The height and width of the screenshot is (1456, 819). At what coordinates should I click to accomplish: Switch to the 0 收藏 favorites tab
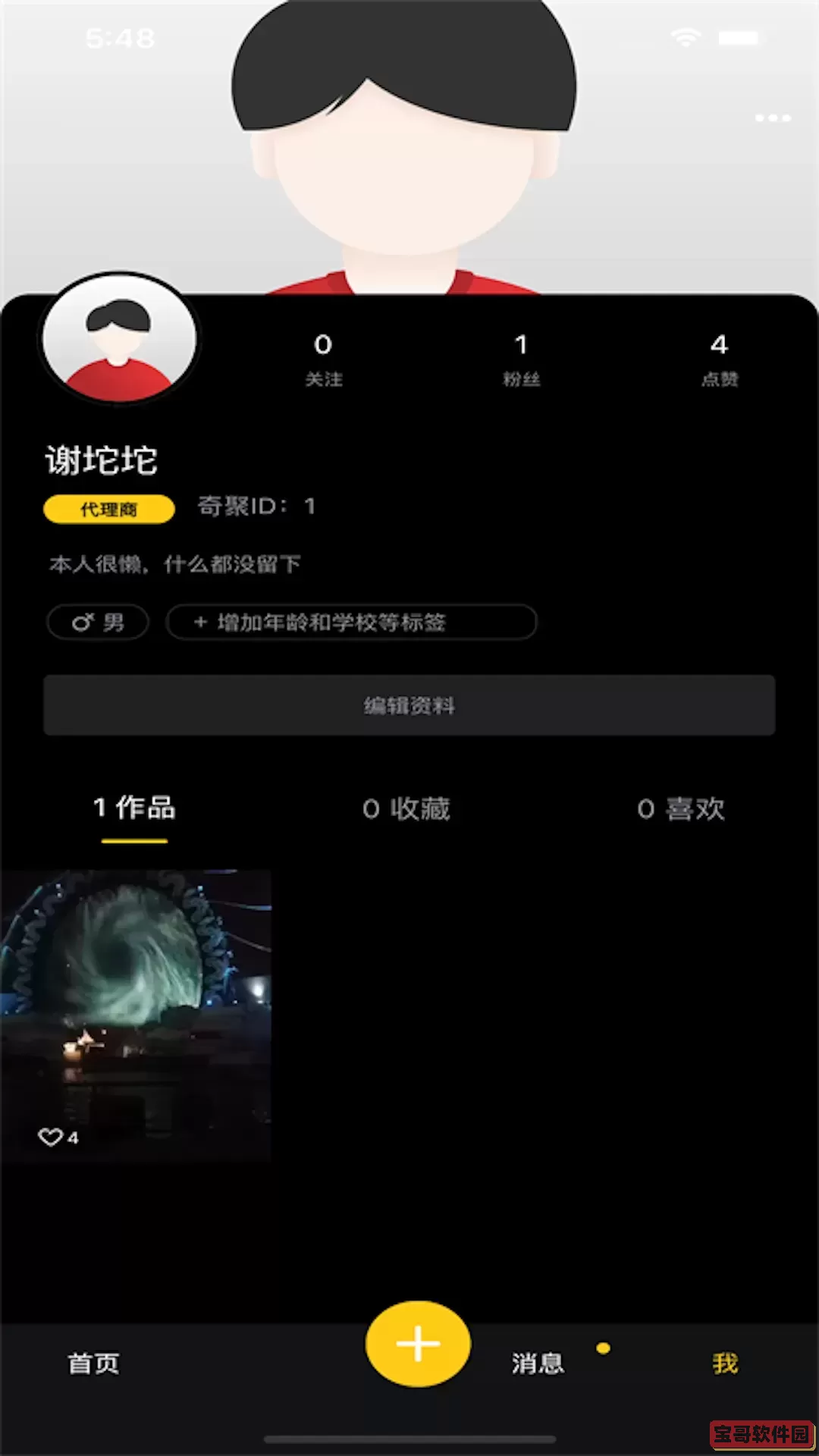408,808
